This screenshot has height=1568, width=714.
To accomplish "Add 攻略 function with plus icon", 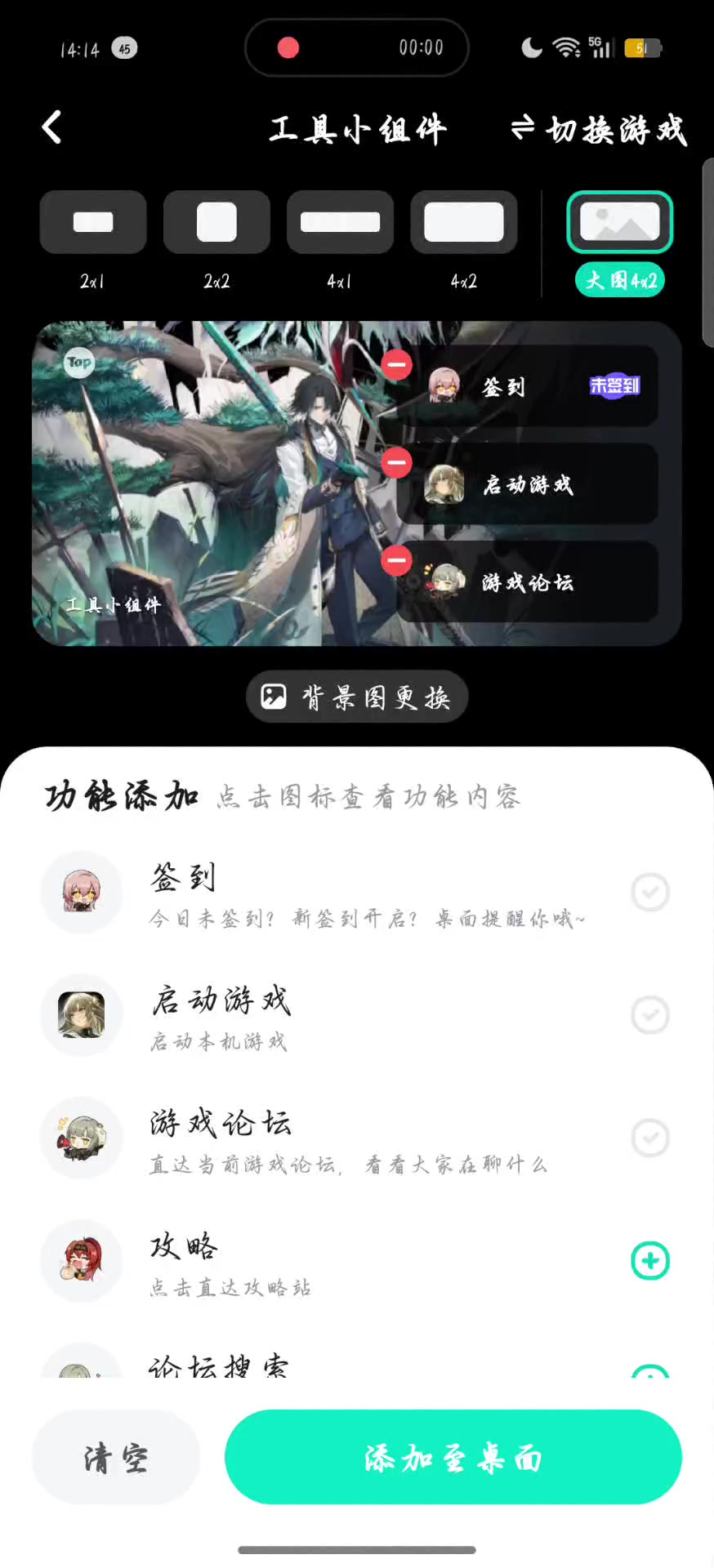I will (650, 1261).
